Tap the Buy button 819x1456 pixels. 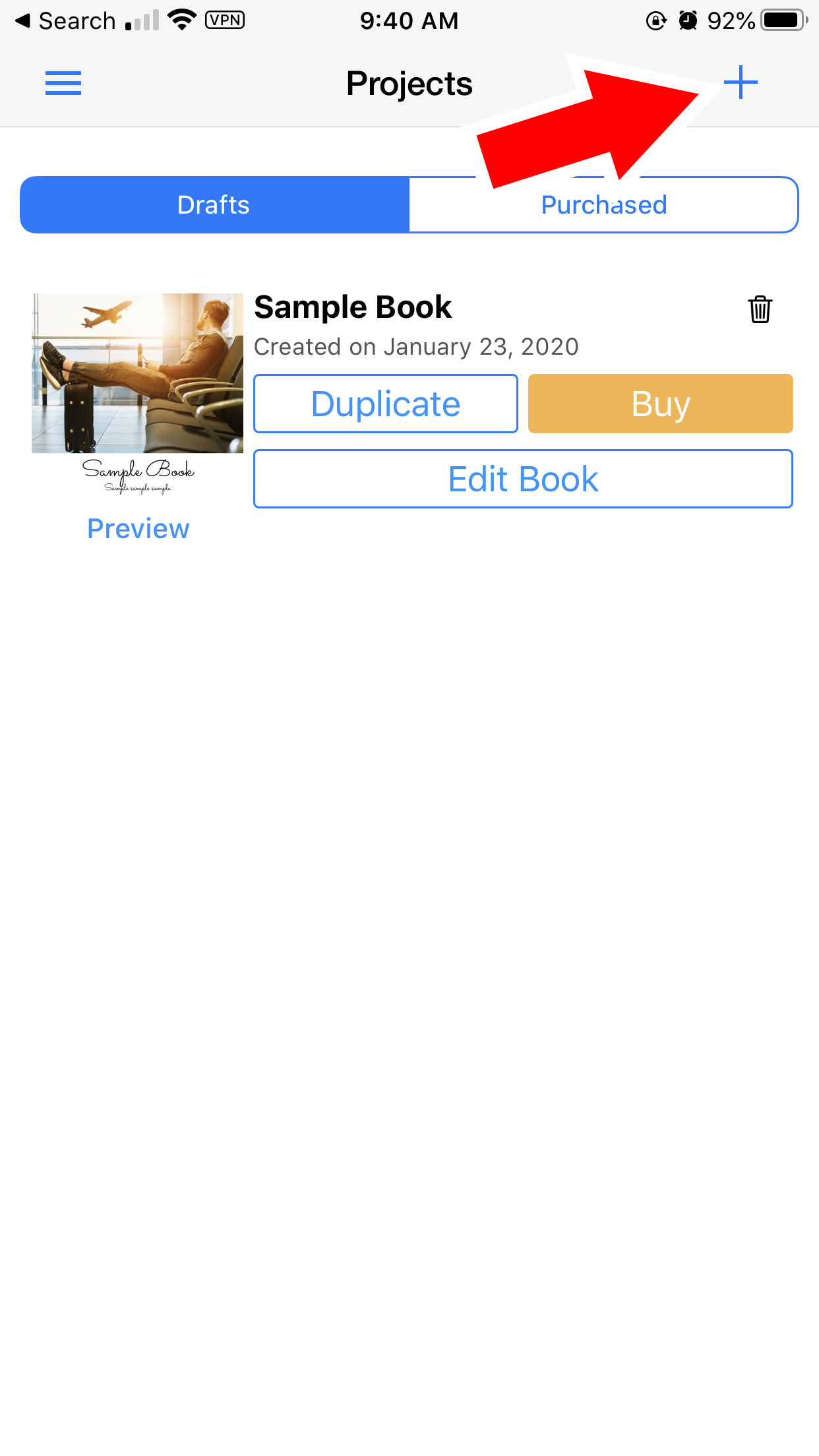tap(660, 404)
